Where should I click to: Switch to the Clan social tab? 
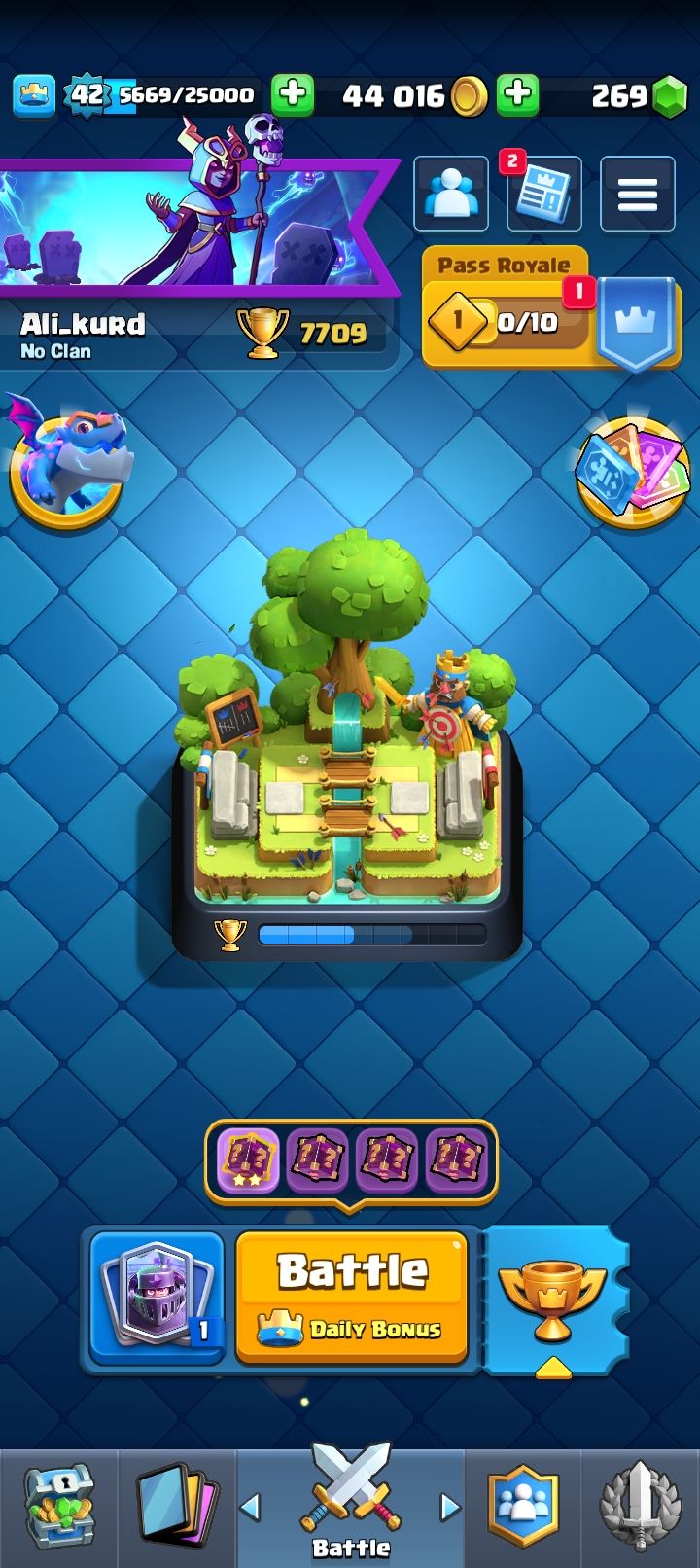tap(524, 1508)
